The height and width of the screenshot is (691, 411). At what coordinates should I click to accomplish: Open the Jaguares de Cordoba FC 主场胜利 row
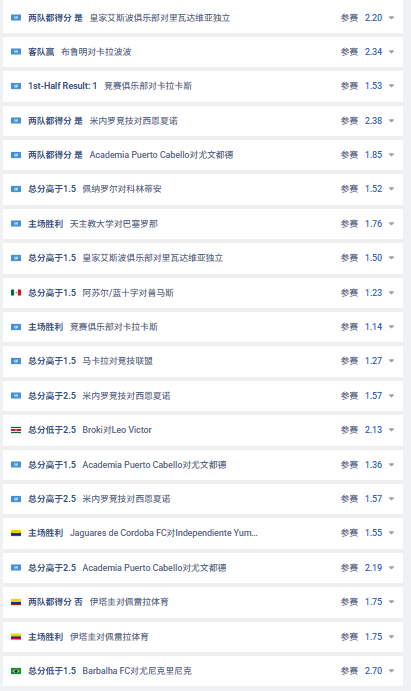[203, 533]
